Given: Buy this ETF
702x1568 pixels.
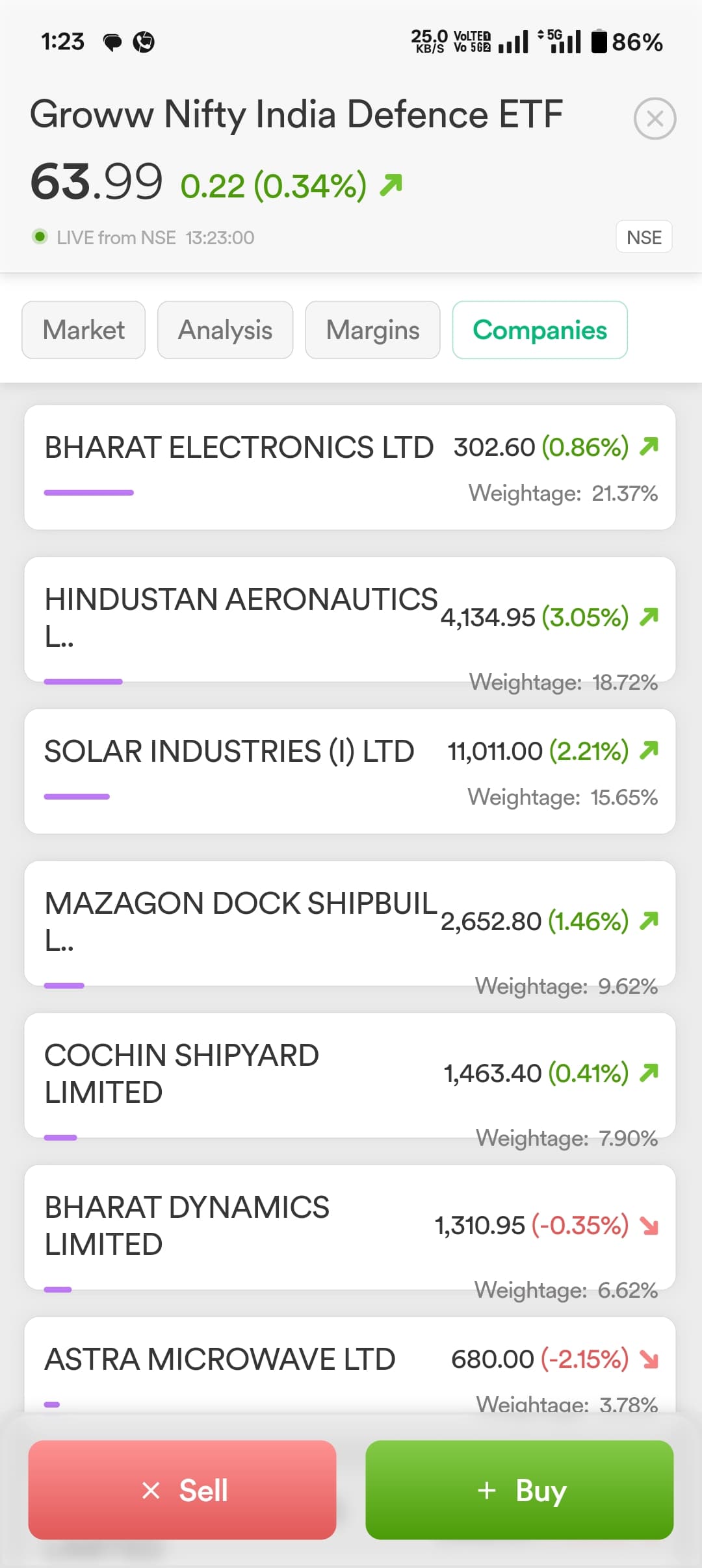Looking at the screenshot, I should [x=519, y=1490].
